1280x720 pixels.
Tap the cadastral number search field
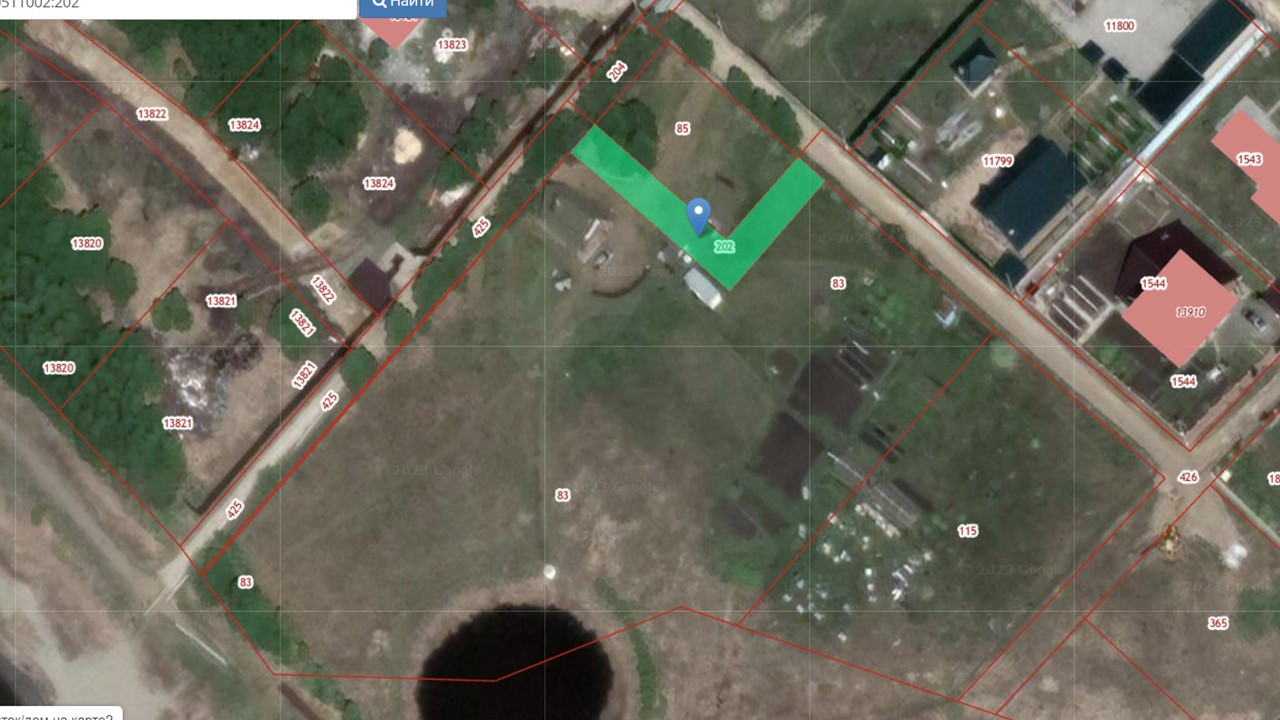point(178,6)
